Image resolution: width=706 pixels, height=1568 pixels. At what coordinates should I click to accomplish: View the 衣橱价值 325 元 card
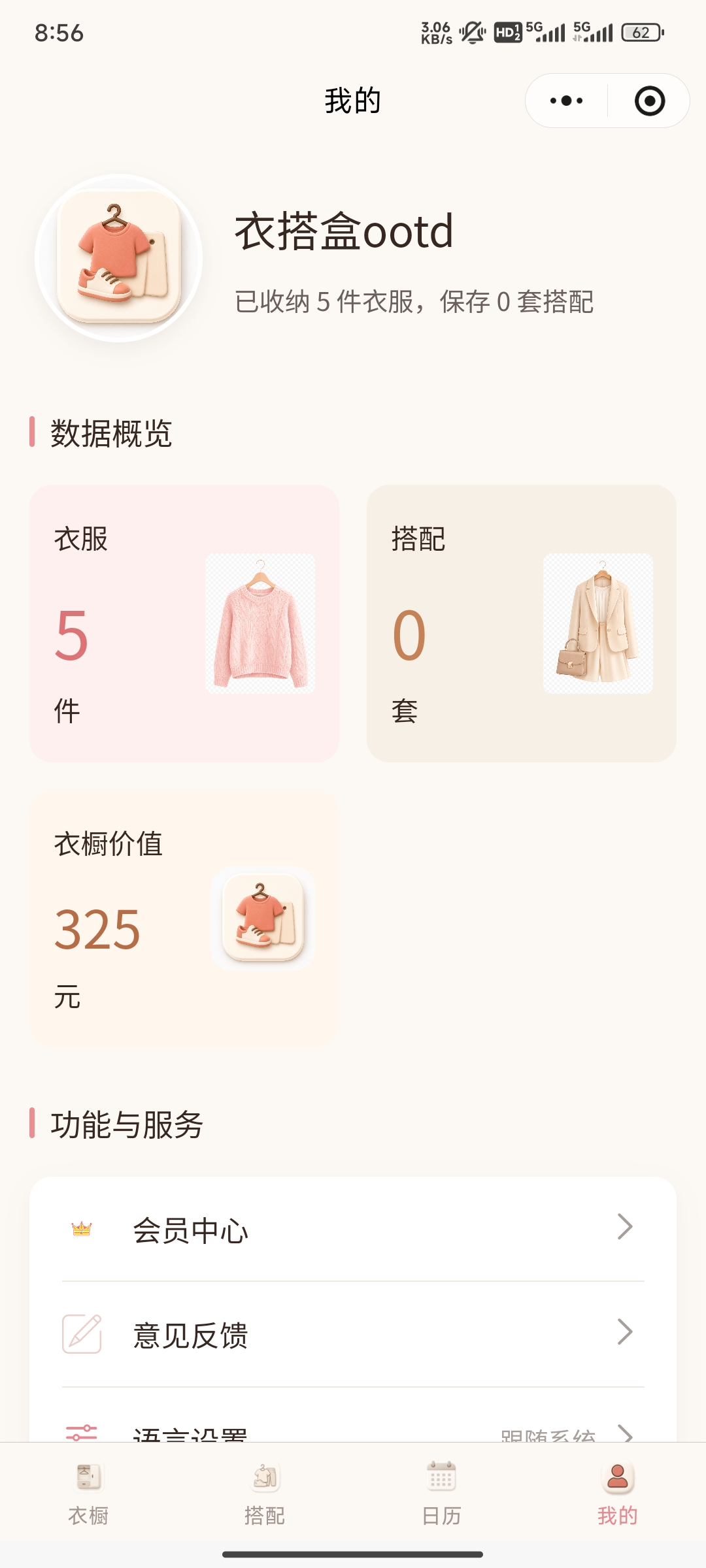(184, 919)
